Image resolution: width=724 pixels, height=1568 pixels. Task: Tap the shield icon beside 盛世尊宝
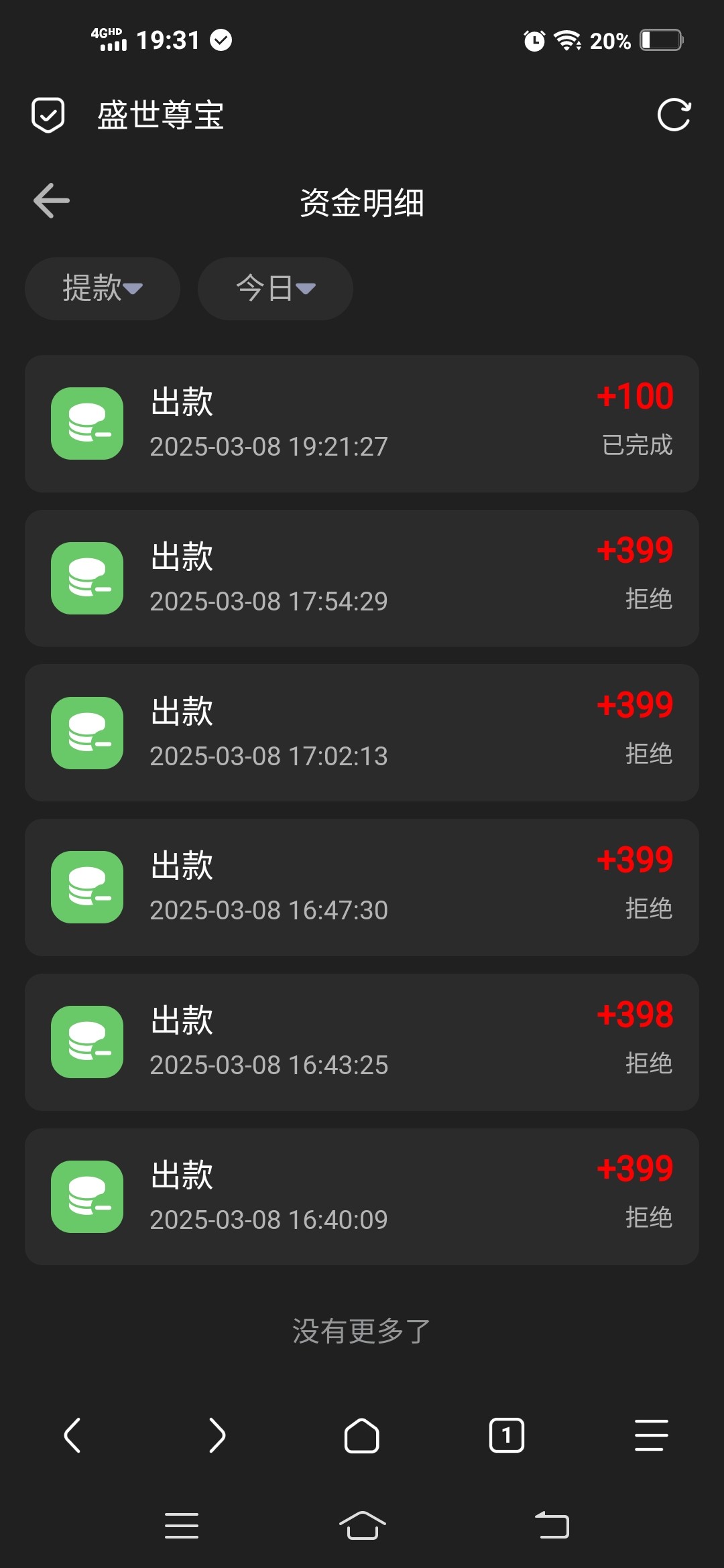[48, 115]
